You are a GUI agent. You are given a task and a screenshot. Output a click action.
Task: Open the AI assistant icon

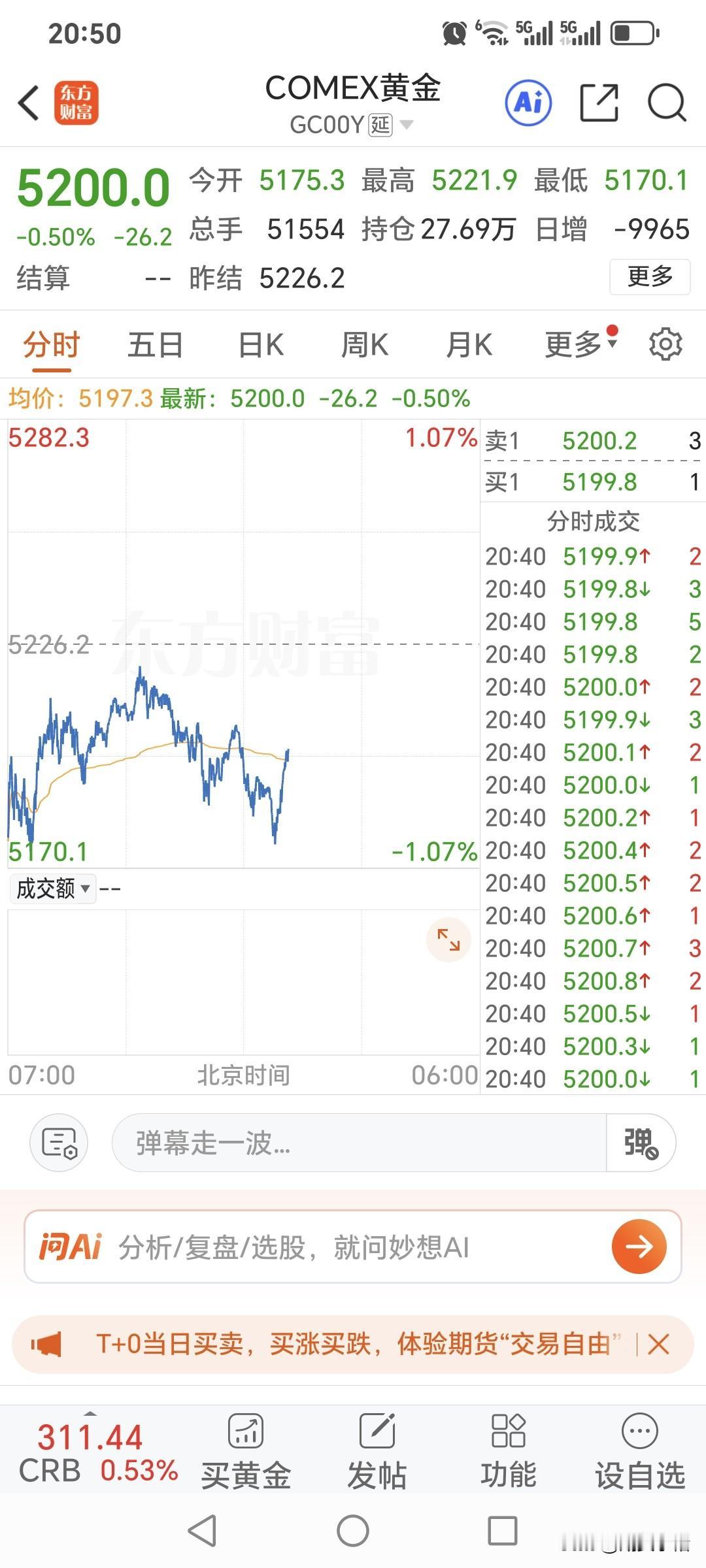click(527, 103)
